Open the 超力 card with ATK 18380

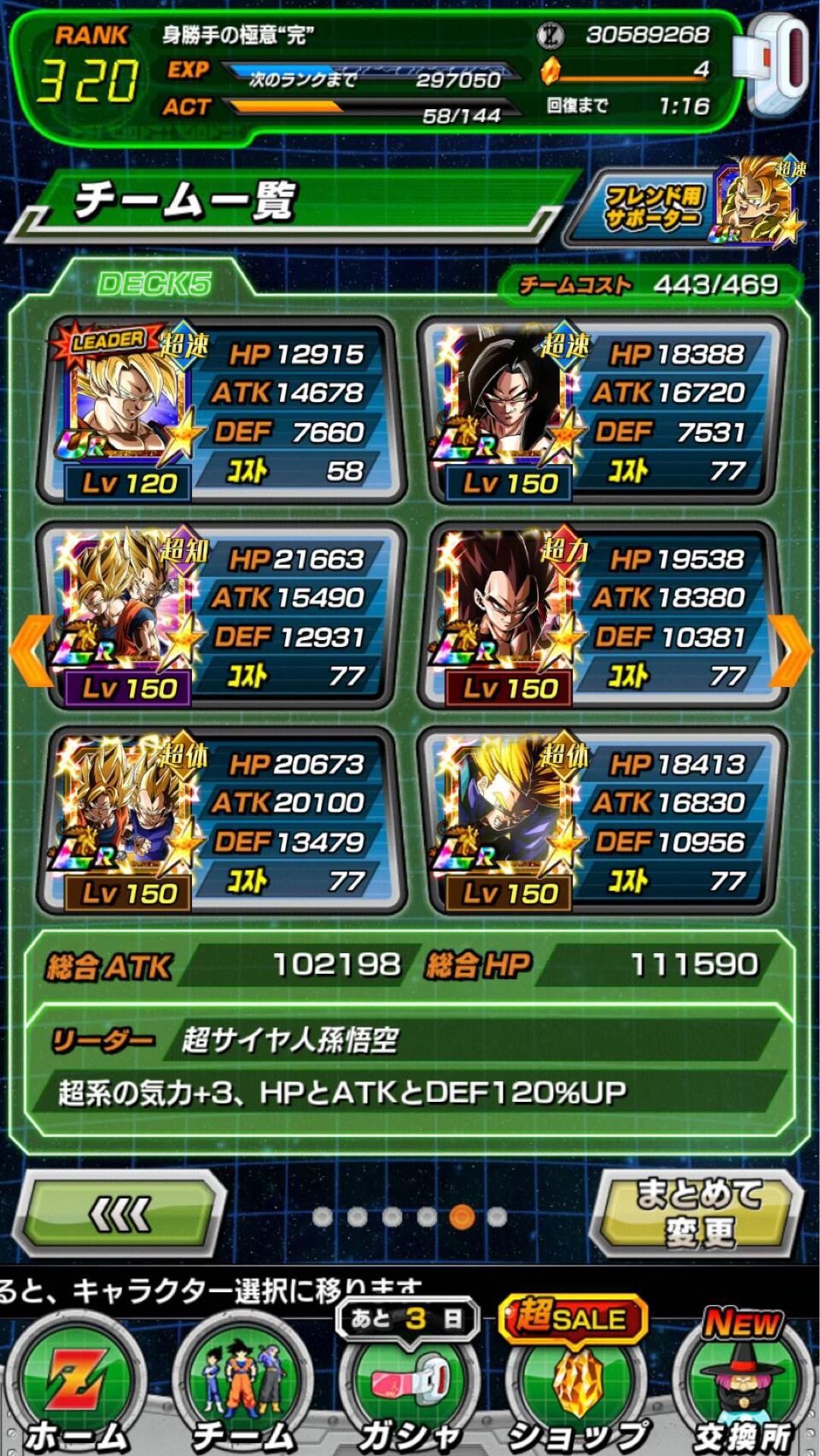[x=600, y=615]
